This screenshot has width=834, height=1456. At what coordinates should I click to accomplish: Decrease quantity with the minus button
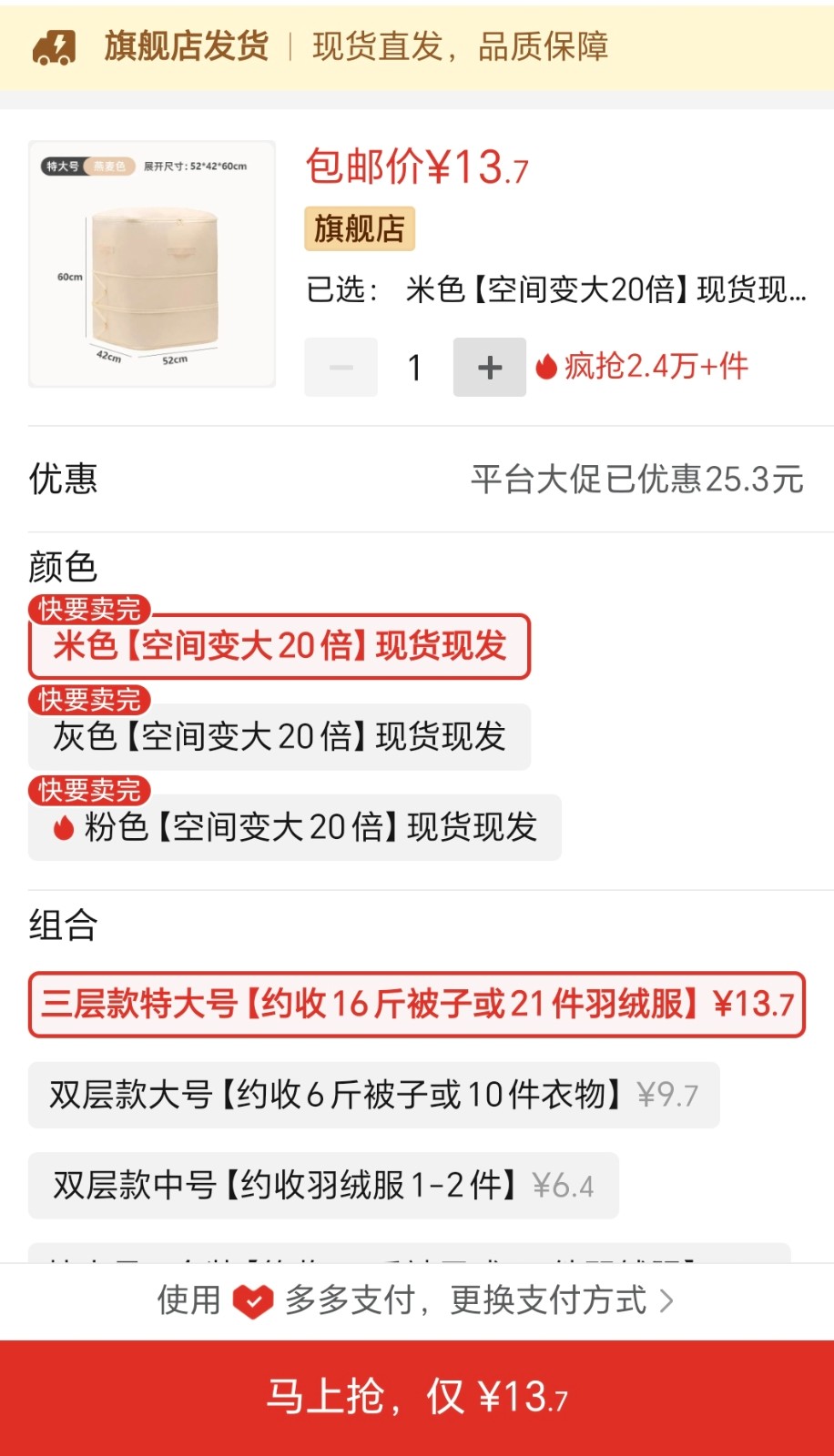click(x=341, y=367)
